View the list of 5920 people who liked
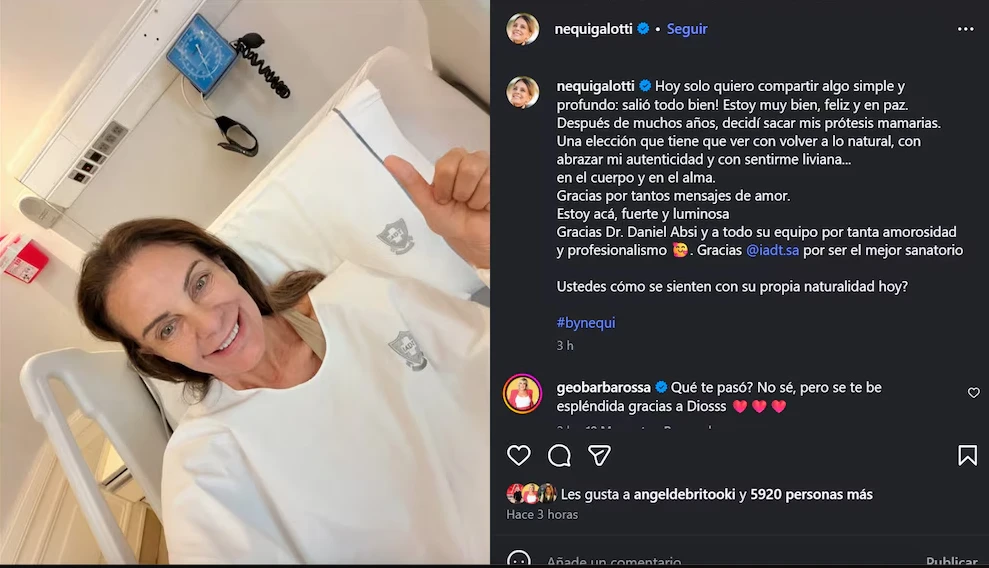Image resolution: width=989 pixels, height=568 pixels. click(x=813, y=494)
